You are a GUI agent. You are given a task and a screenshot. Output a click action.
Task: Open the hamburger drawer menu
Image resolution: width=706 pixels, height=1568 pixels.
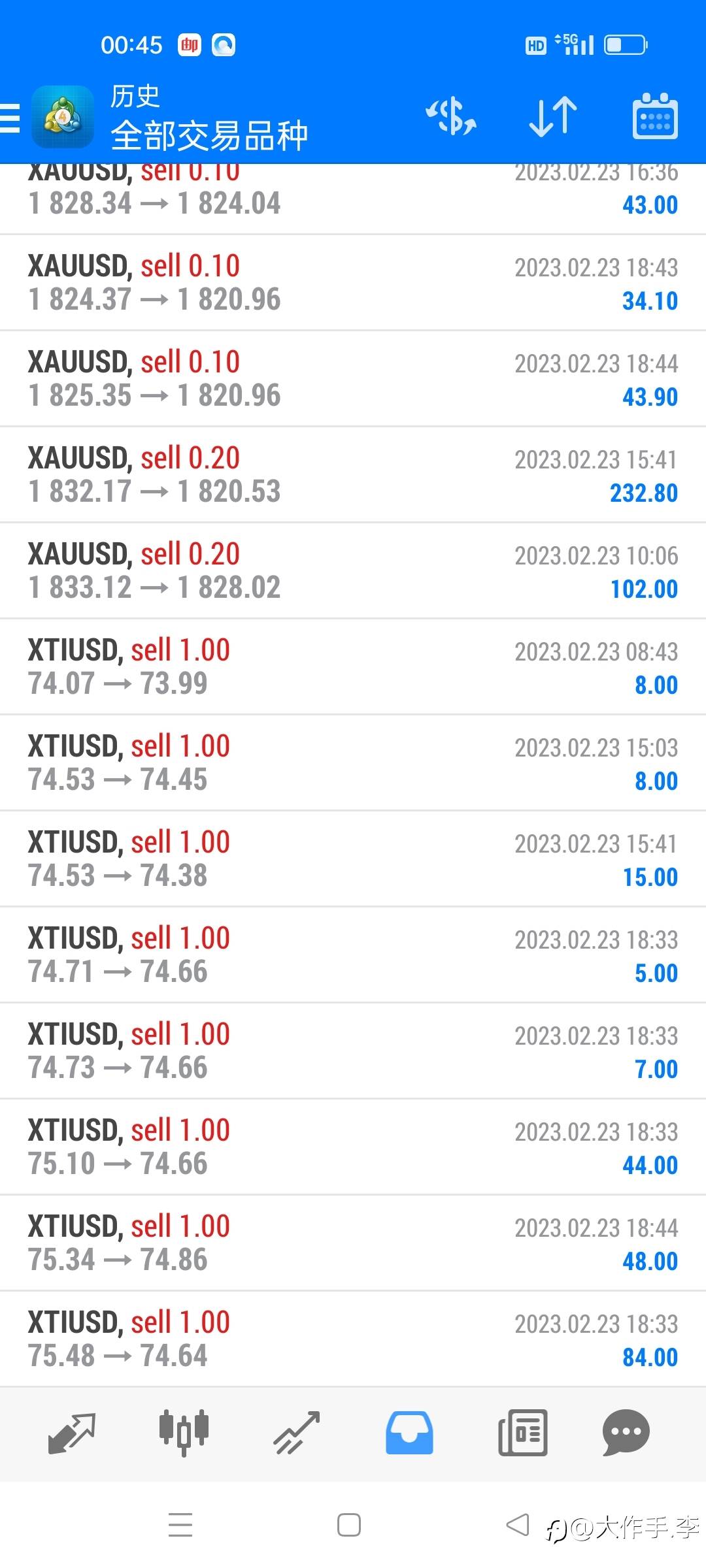[x=9, y=118]
